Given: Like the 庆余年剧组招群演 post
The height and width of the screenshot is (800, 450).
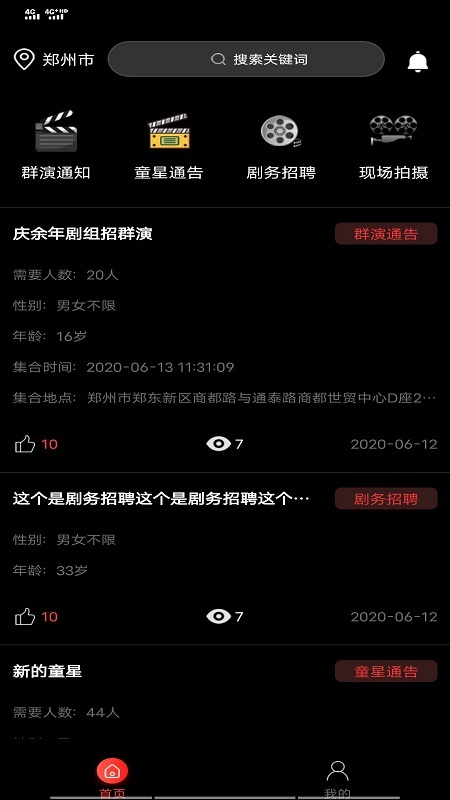Looking at the screenshot, I should click(x=25, y=444).
